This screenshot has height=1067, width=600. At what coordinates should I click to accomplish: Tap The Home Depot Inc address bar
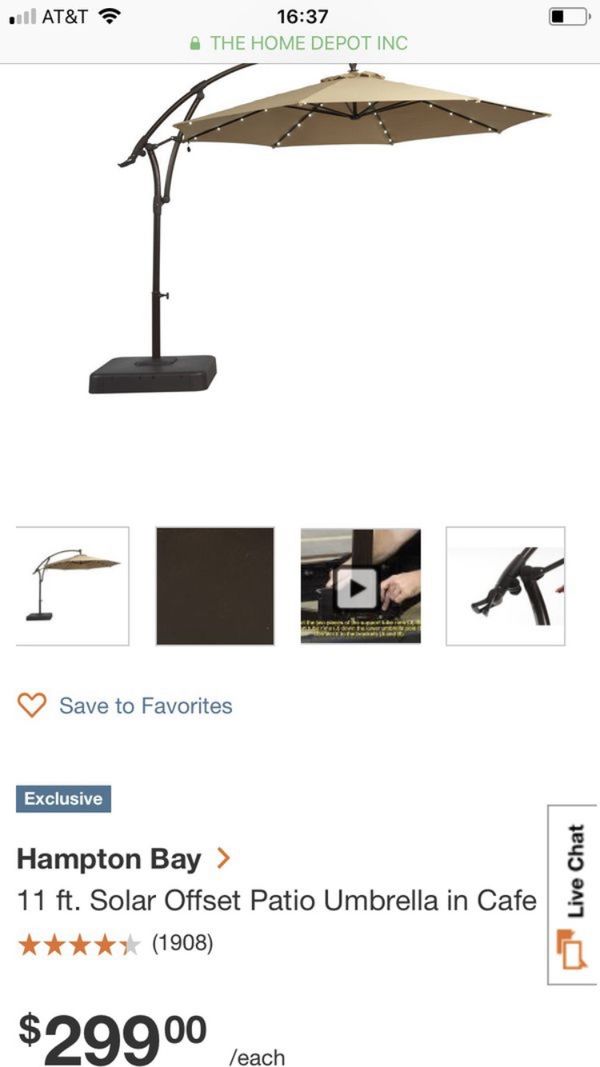point(300,43)
